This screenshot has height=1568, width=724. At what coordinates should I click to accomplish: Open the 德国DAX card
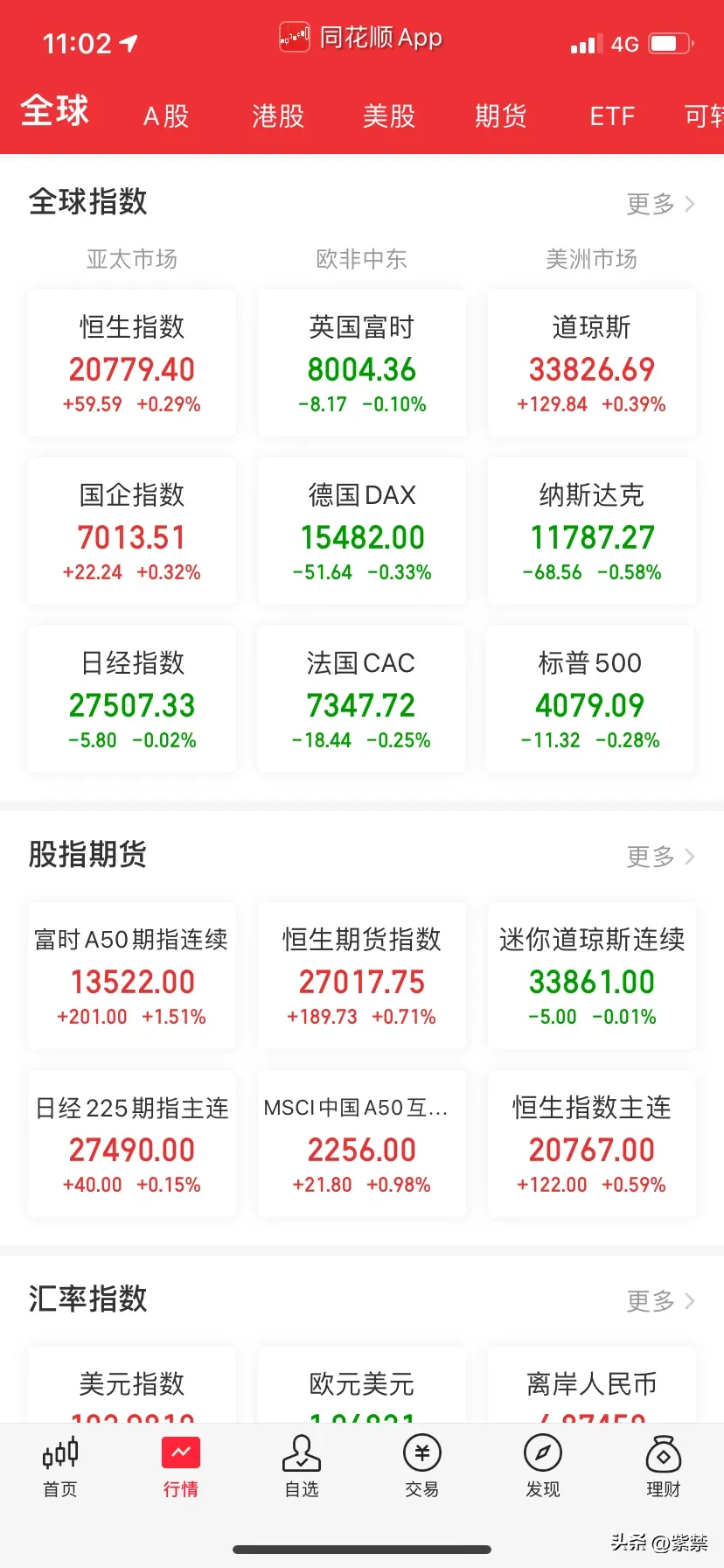[x=362, y=531]
